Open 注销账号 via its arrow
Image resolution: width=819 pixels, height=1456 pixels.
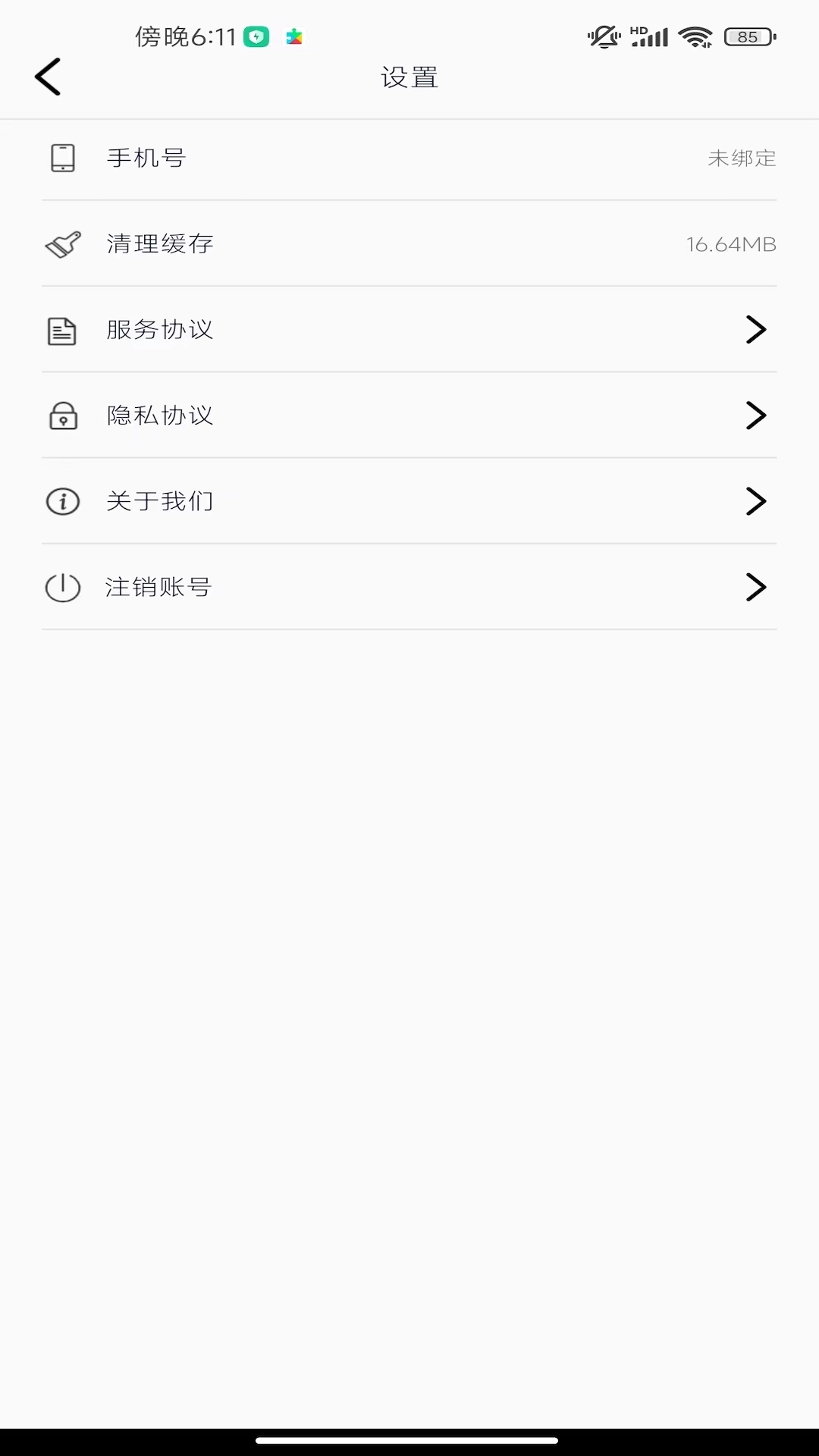pos(756,587)
